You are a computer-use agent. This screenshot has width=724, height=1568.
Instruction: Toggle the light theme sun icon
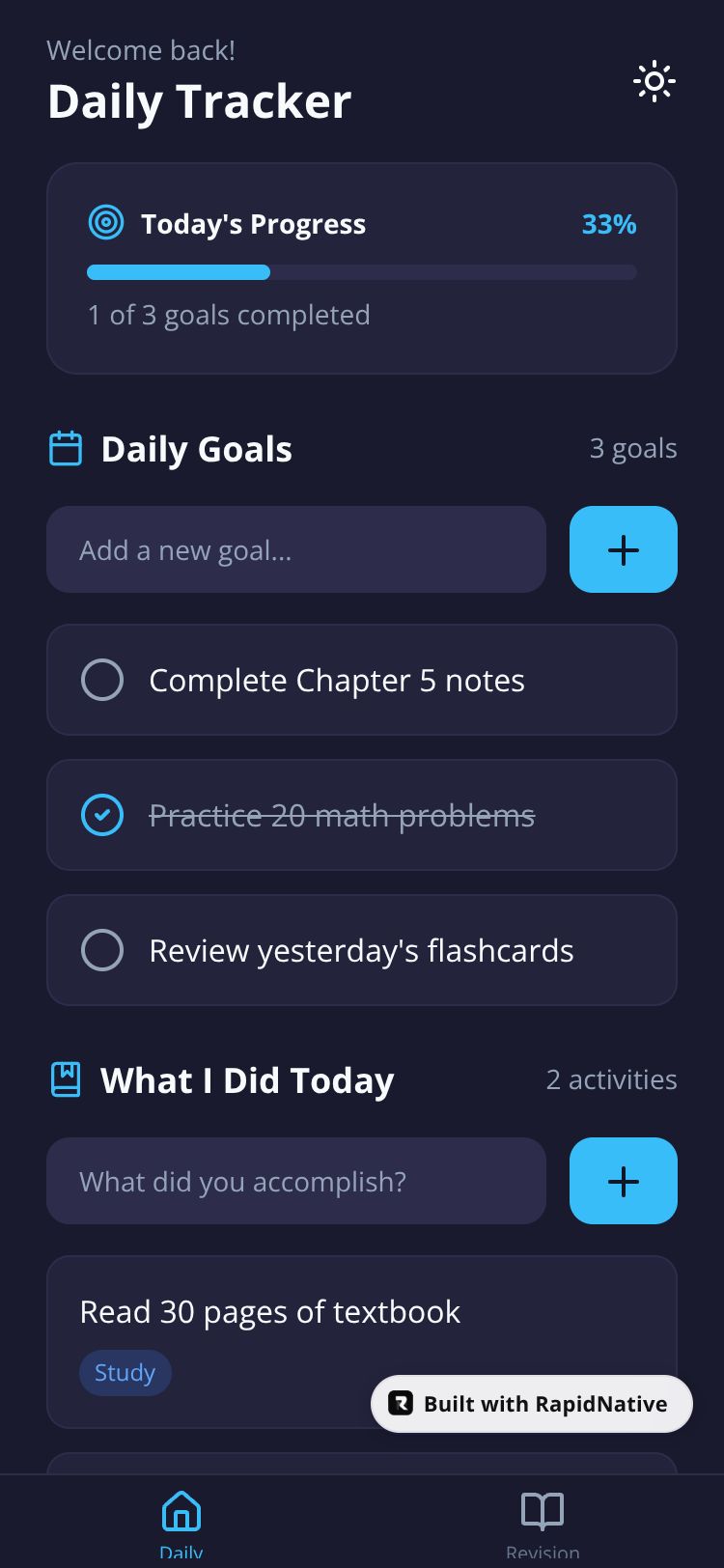pos(654,82)
